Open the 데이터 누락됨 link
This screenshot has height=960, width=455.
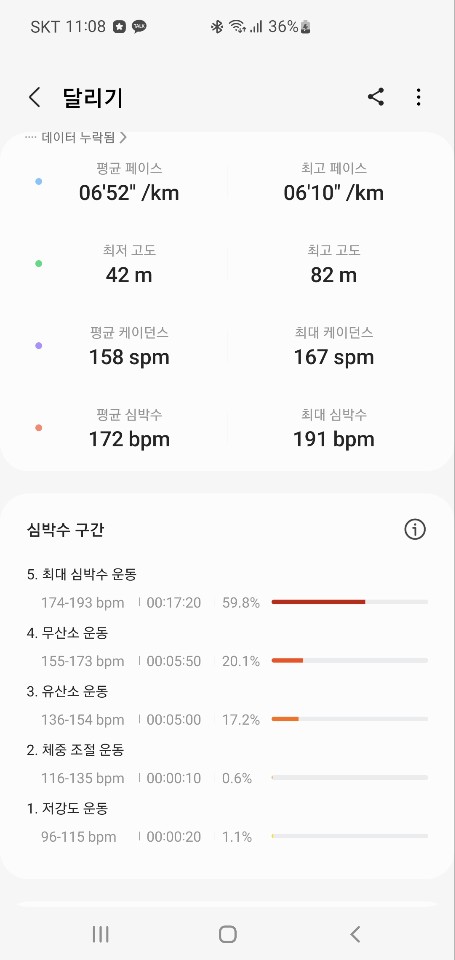point(76,137)
